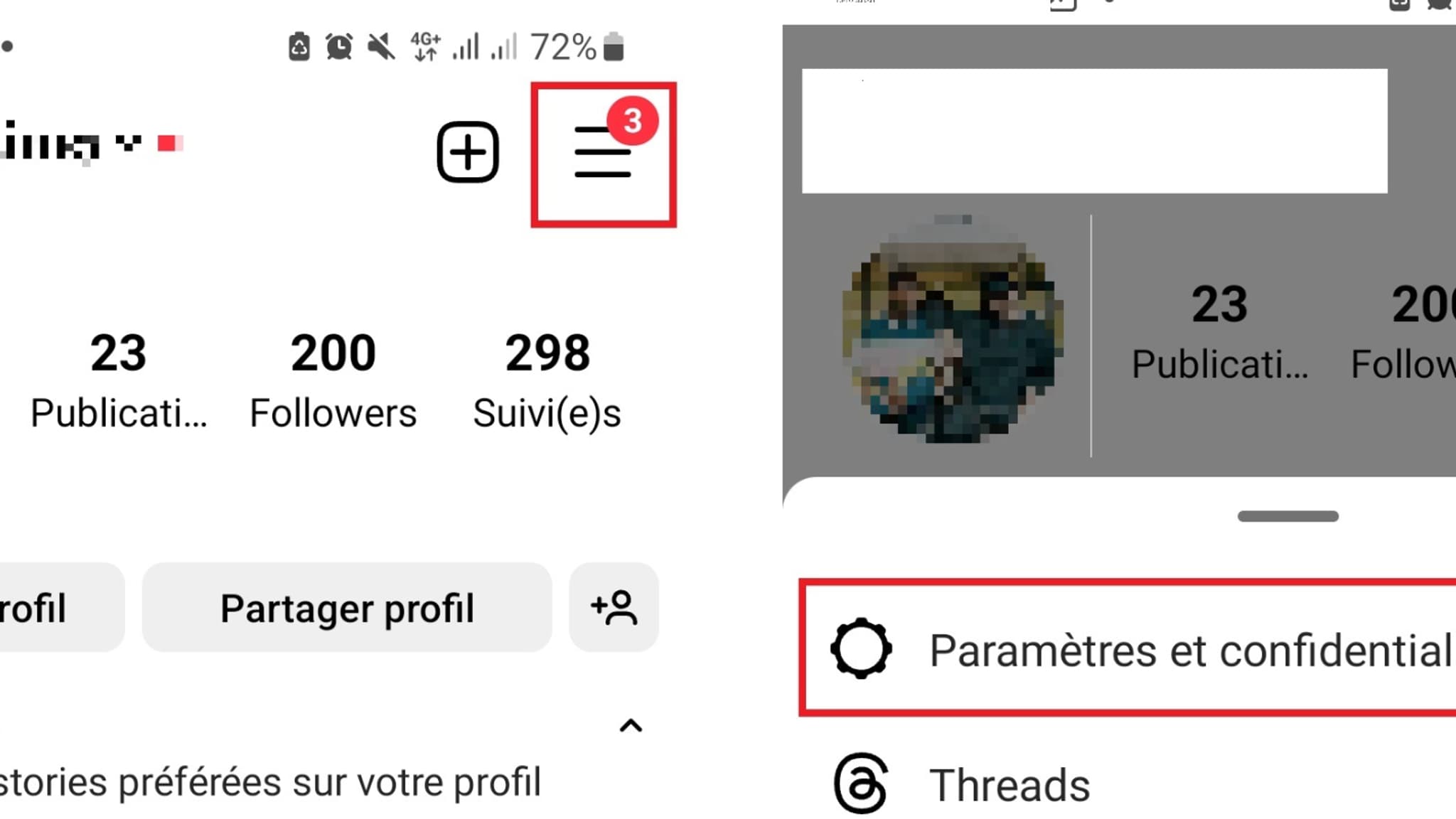Open Paramètres et confidentialité
The image size is (1456, 819).
click(x=1137, y=649)
